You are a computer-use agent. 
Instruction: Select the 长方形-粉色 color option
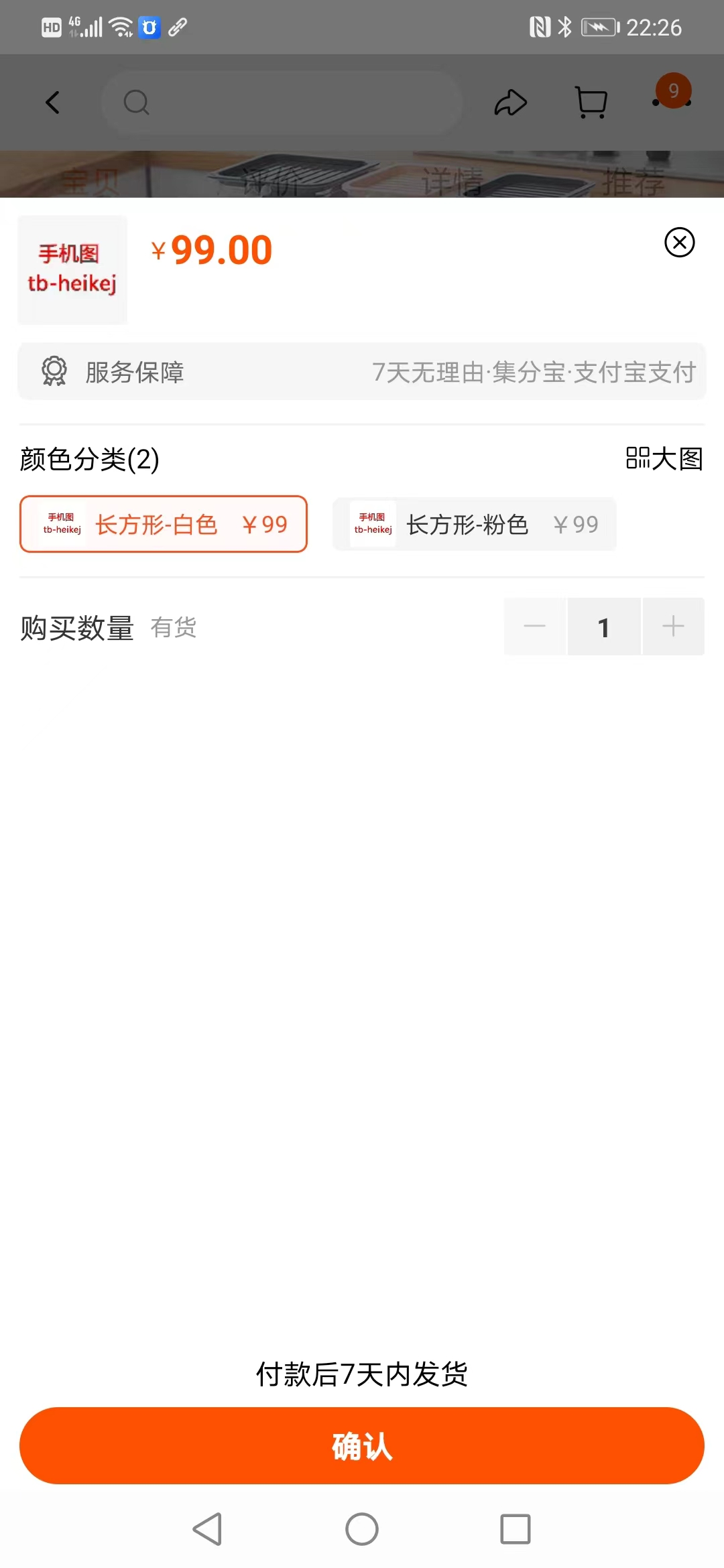click(x=474, y=525)
